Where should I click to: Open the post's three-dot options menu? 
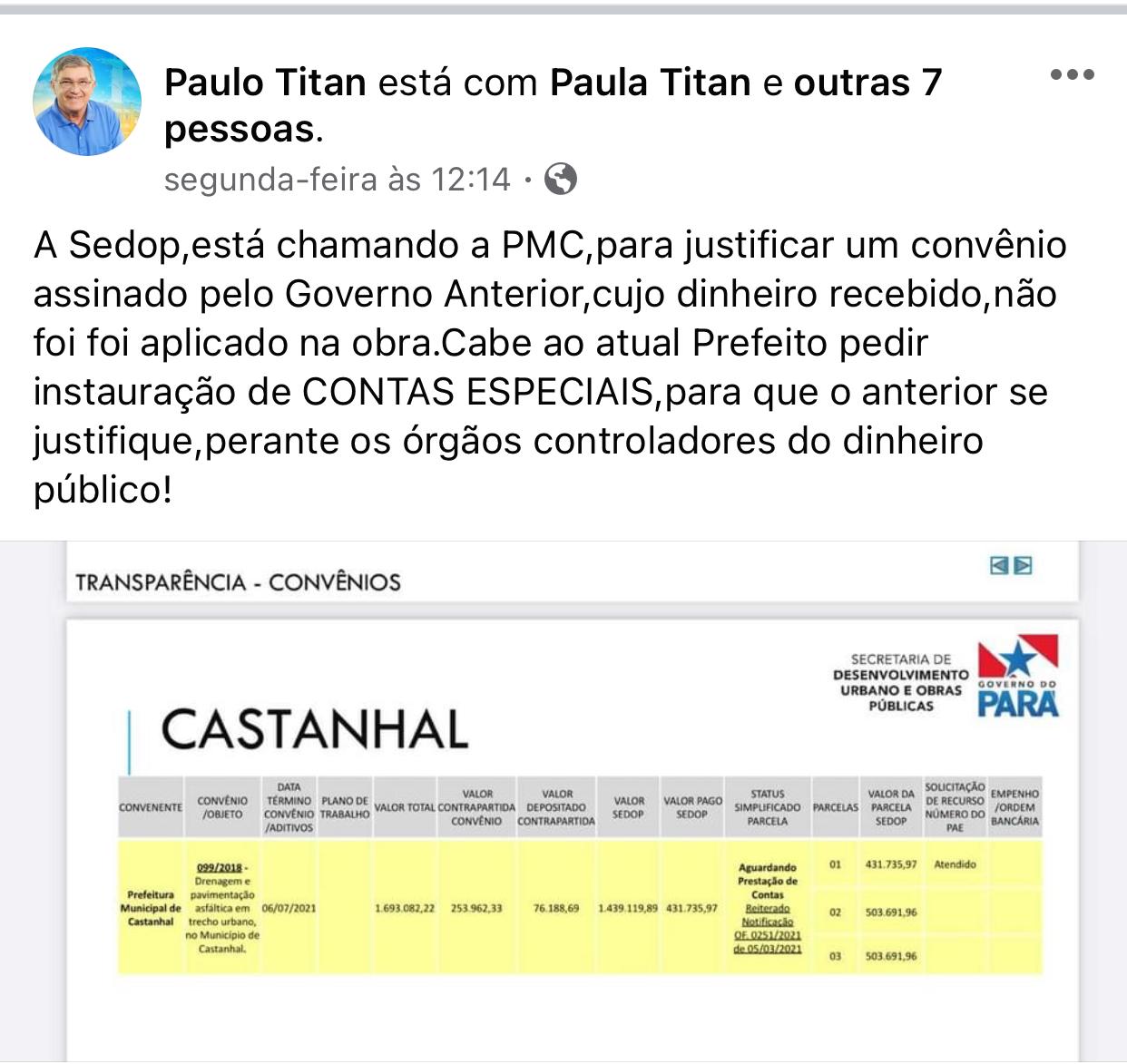coord(1072,75)
